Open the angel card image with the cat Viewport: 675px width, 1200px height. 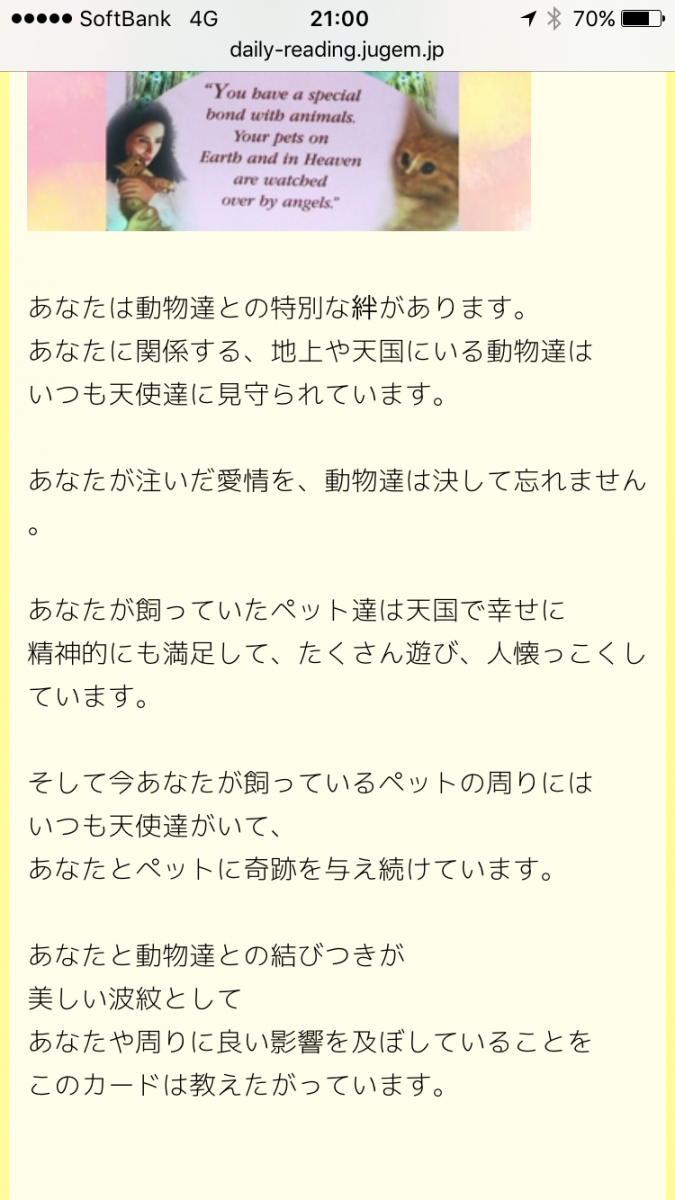[280, 151]
